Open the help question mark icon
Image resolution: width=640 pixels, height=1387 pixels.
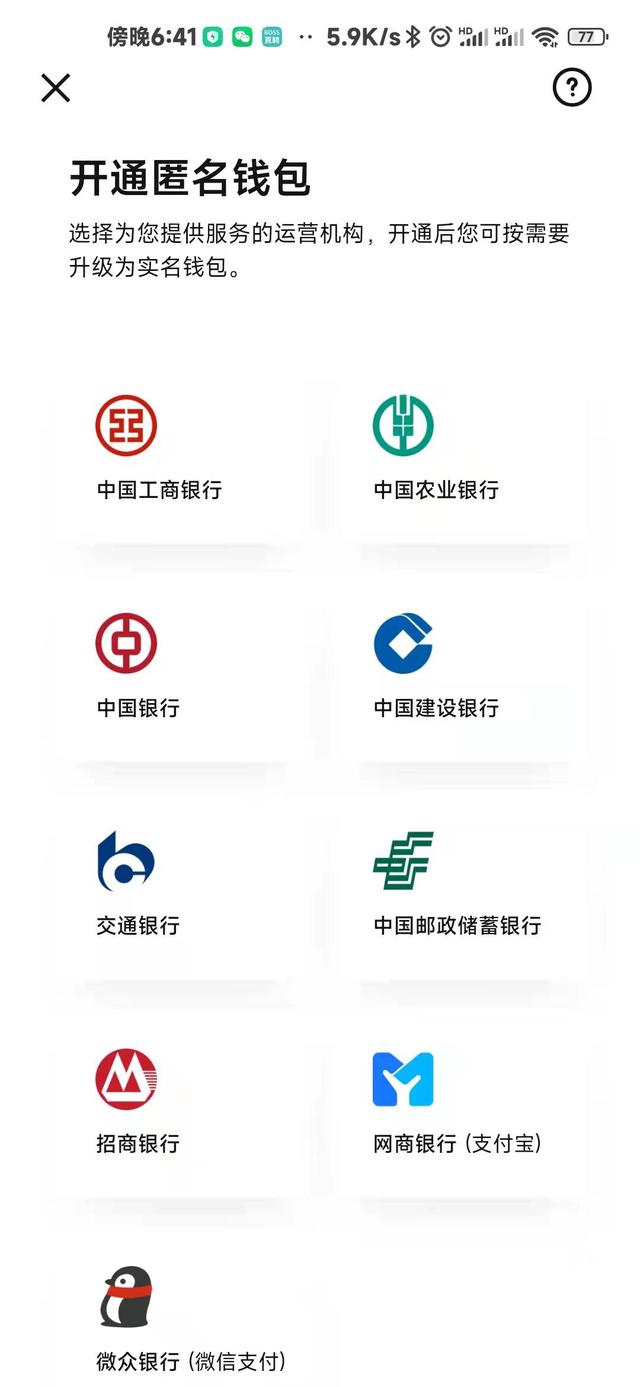pos(572,88)
